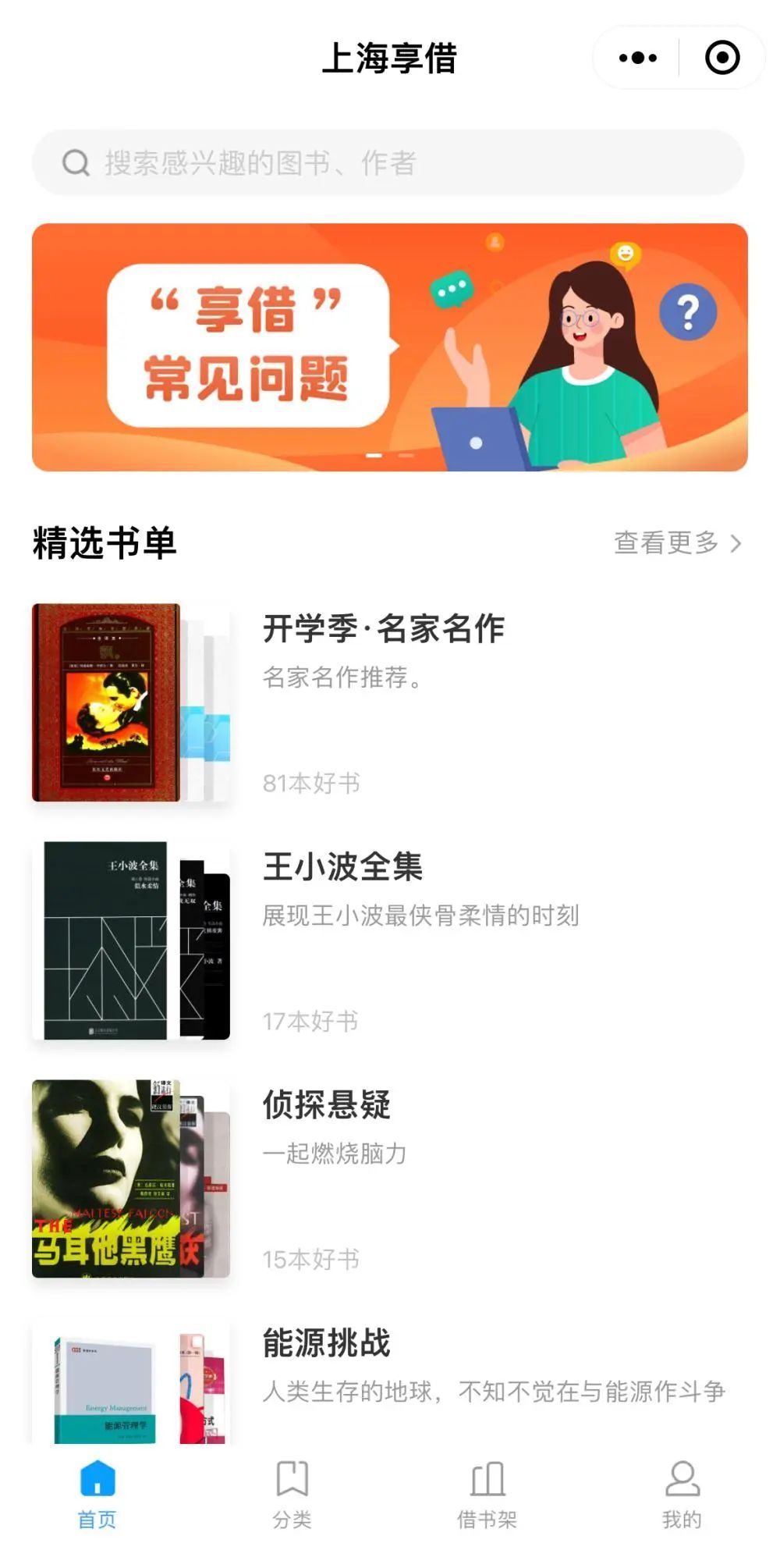
Task: Go to the 首页 tab
Action: coord(97,1495)
